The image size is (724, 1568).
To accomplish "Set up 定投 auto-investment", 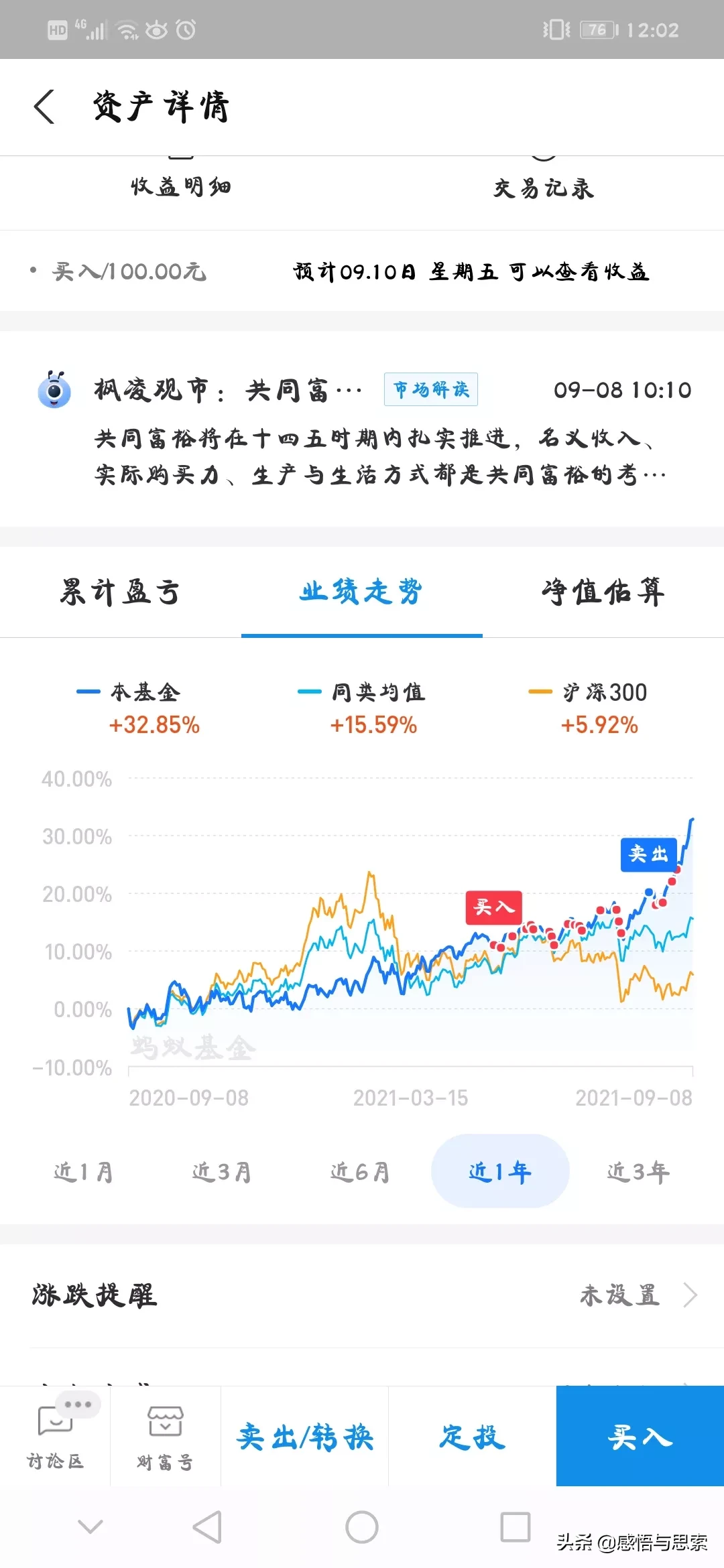I will (472, 1437).
